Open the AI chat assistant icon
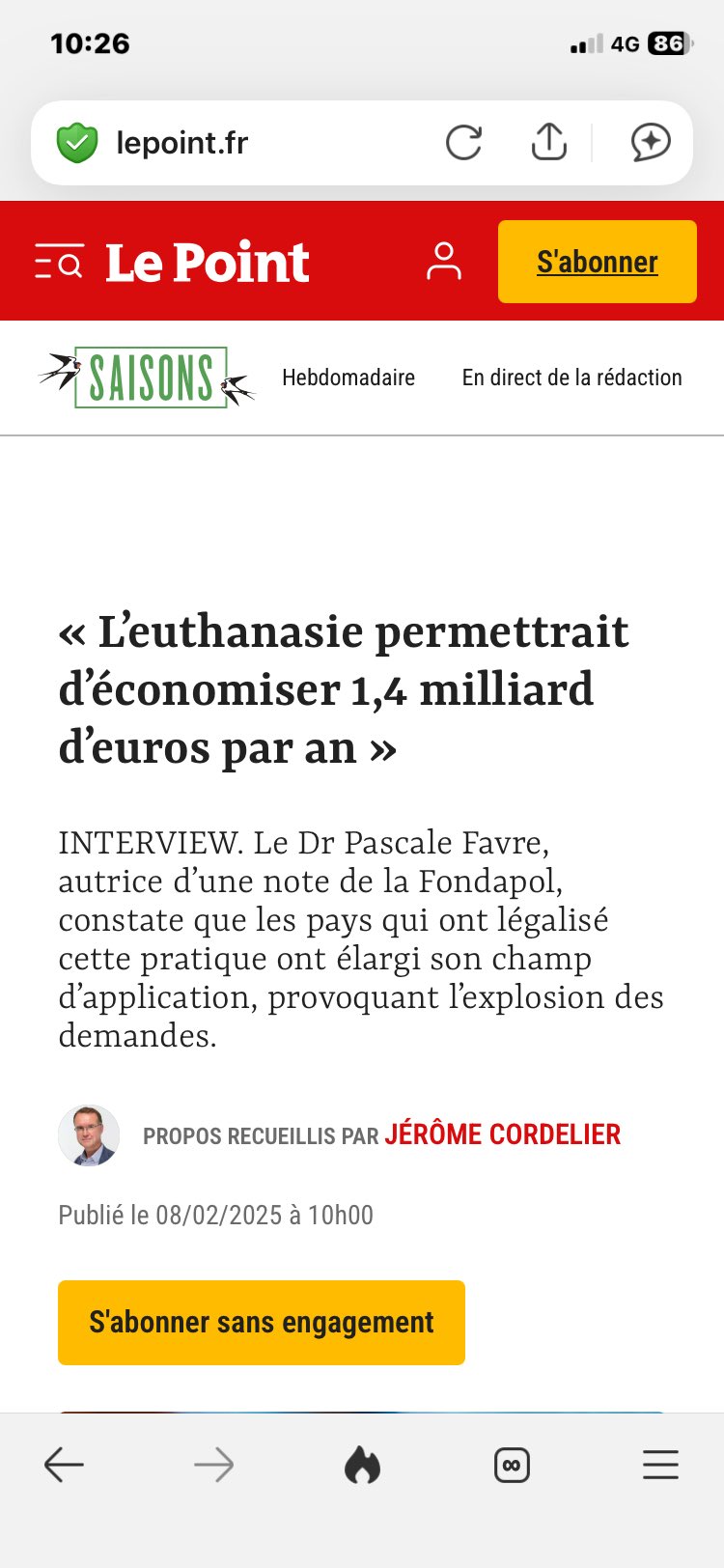 click(x=651, y=142)
